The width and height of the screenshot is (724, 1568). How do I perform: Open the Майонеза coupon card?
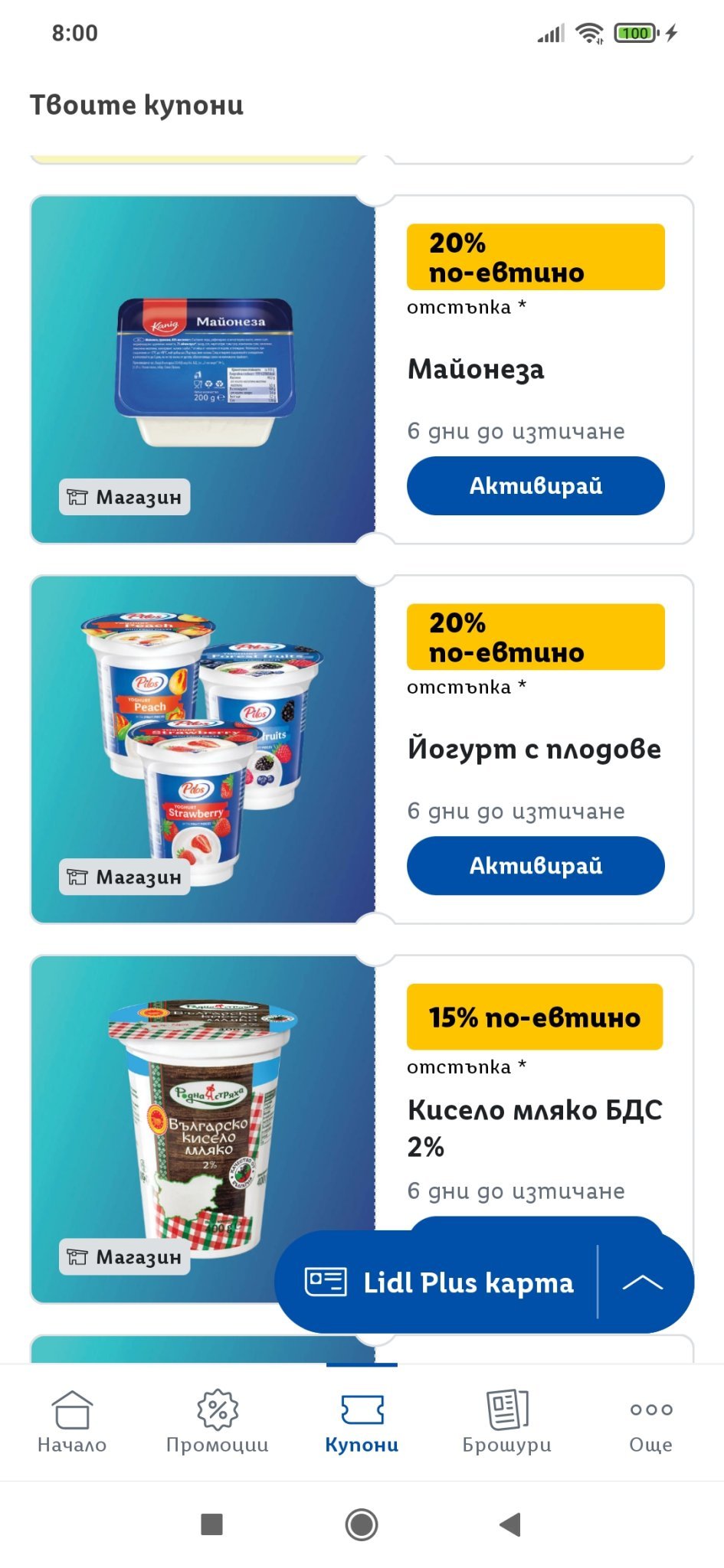pyautogui.click(x=362, y=369)
